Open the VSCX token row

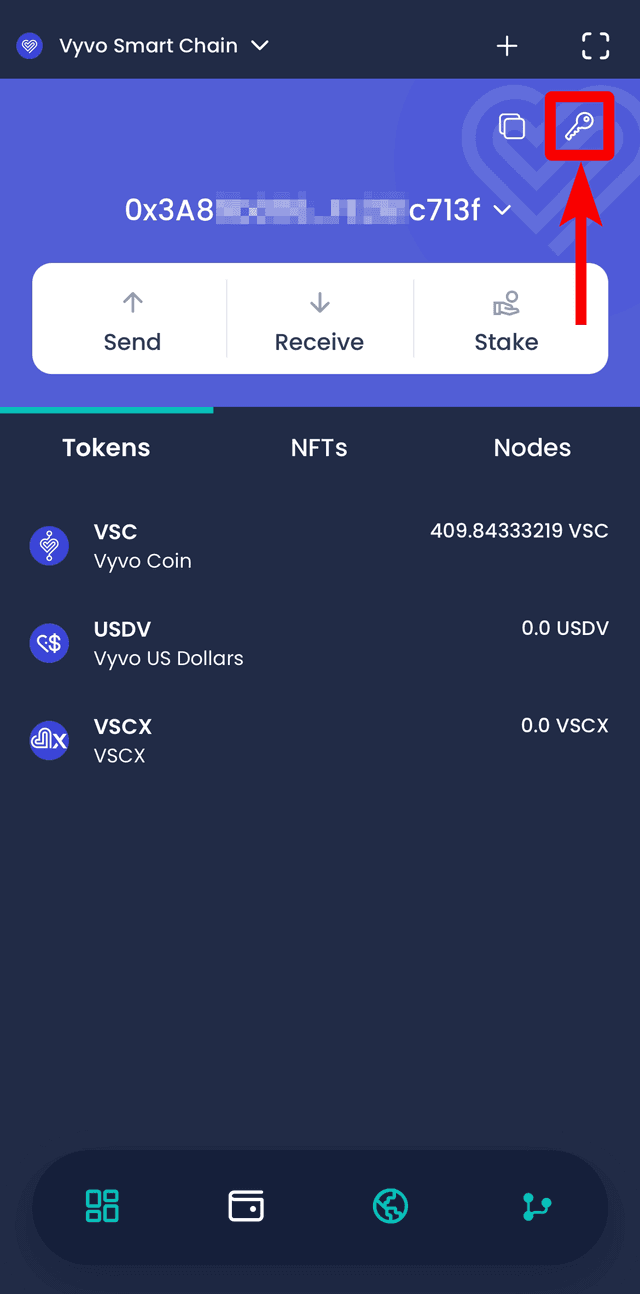pyautogui.click(x=319, y=740)
